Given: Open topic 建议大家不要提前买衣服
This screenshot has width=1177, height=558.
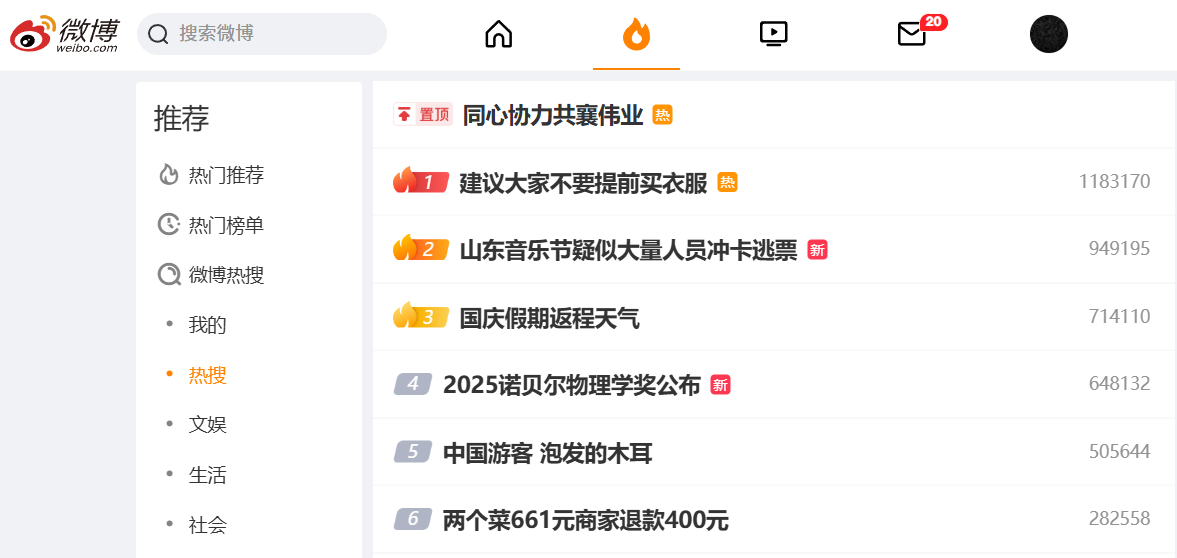Looking at the screenshot, I should tap(583, 183).
